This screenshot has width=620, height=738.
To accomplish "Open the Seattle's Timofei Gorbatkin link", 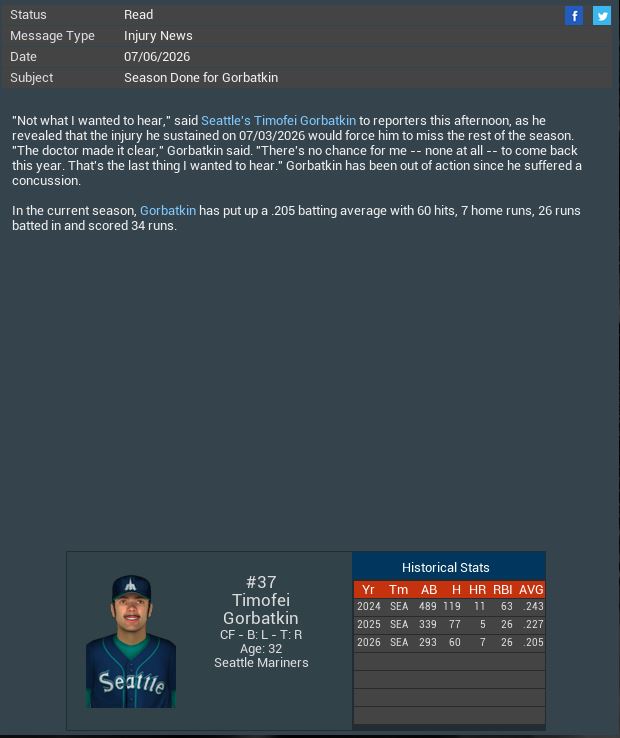I will tap(278, 120).
